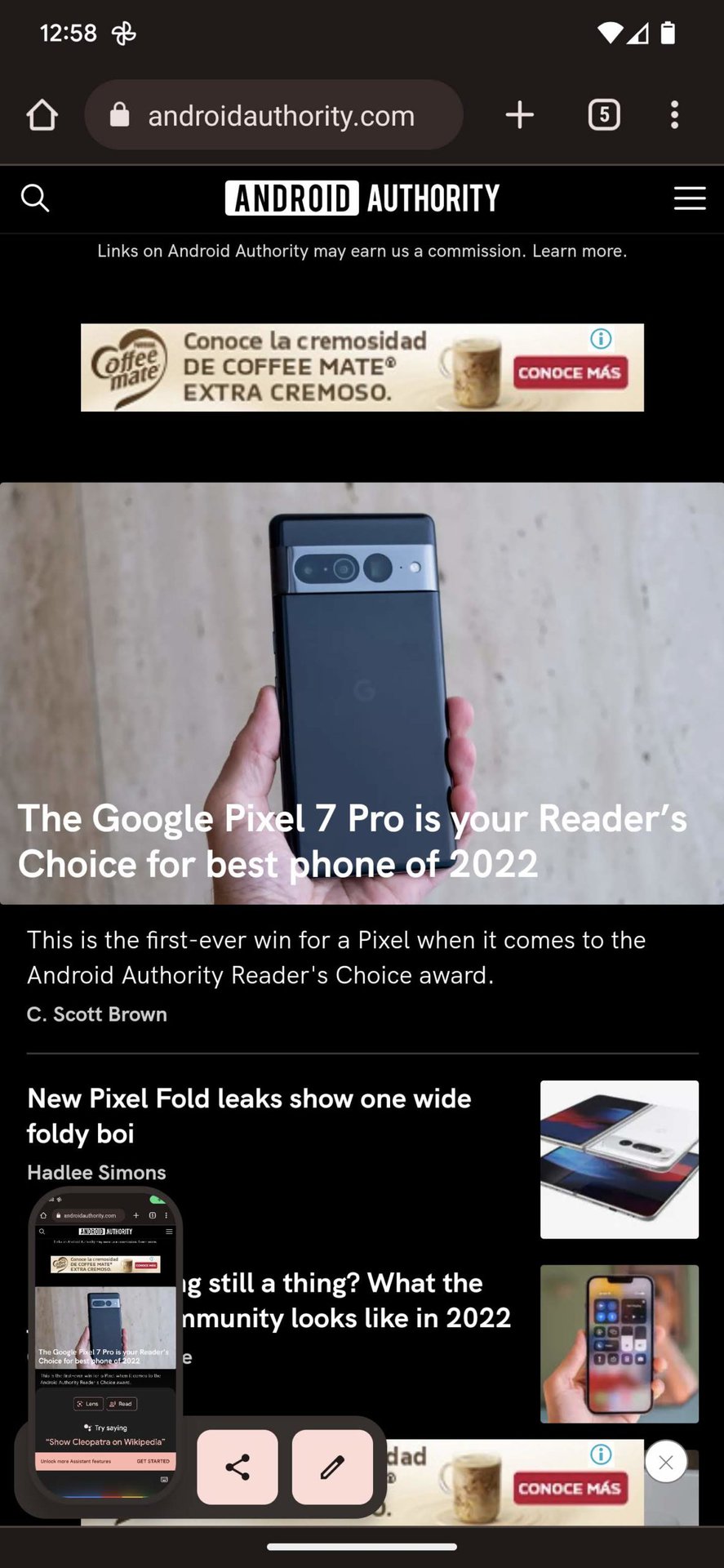Open the New Pixel Fold leaks article

point(249,1116)
